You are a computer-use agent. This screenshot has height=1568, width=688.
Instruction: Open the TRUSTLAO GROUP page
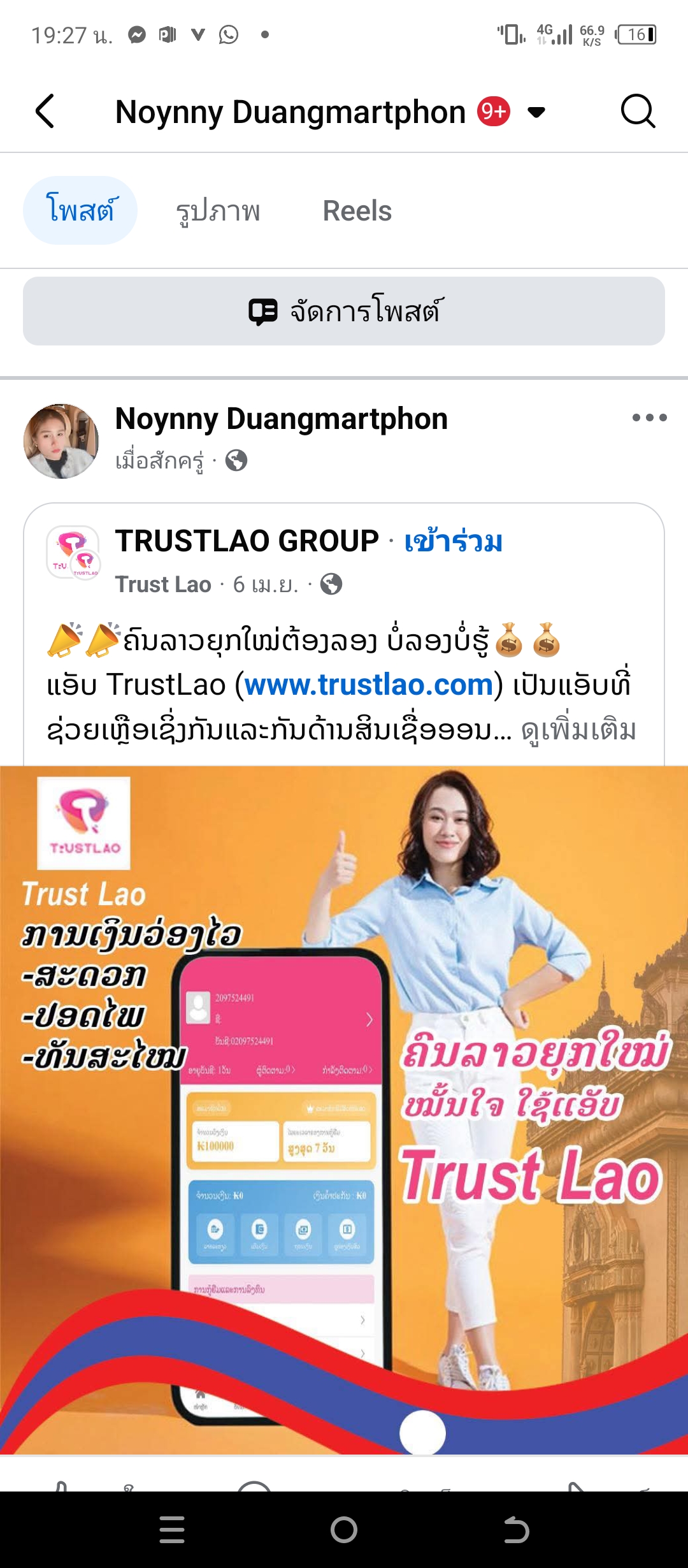tap(247, 541)
